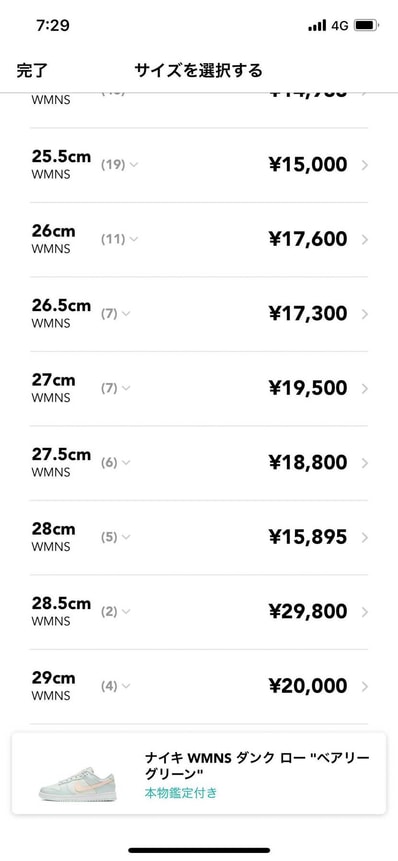Select the 27cm WMNS size at ¥19,500
The height and width of the screenshot is (861, 398).
tap(199, 389)
